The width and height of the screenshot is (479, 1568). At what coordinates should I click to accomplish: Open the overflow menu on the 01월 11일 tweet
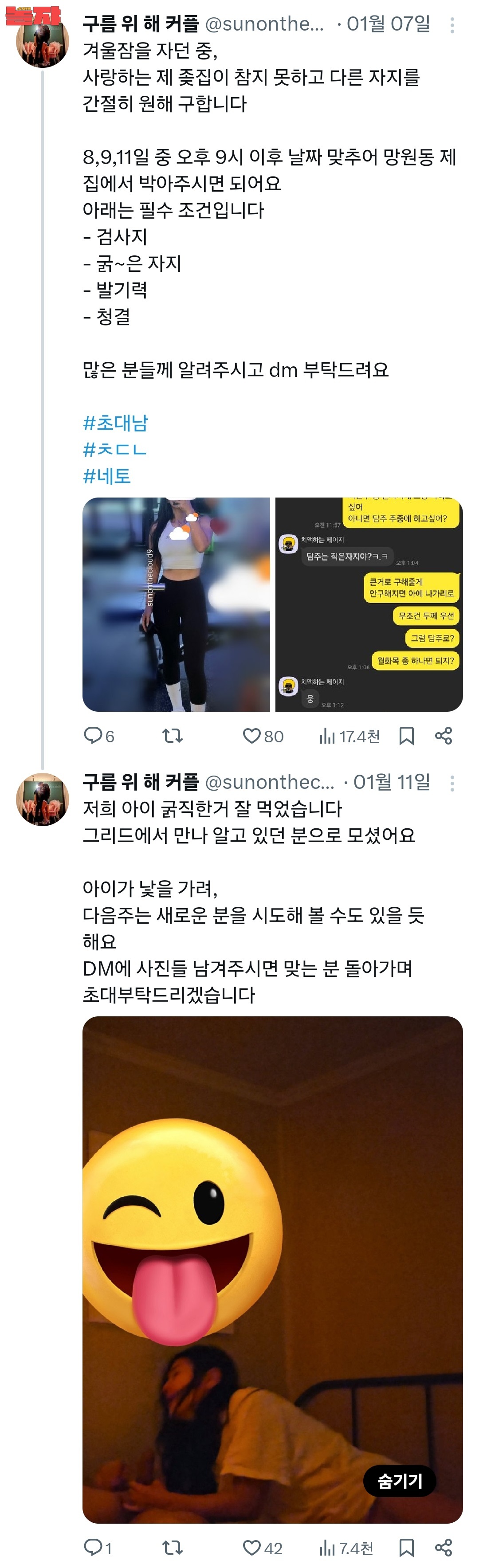tap(452, 784)
